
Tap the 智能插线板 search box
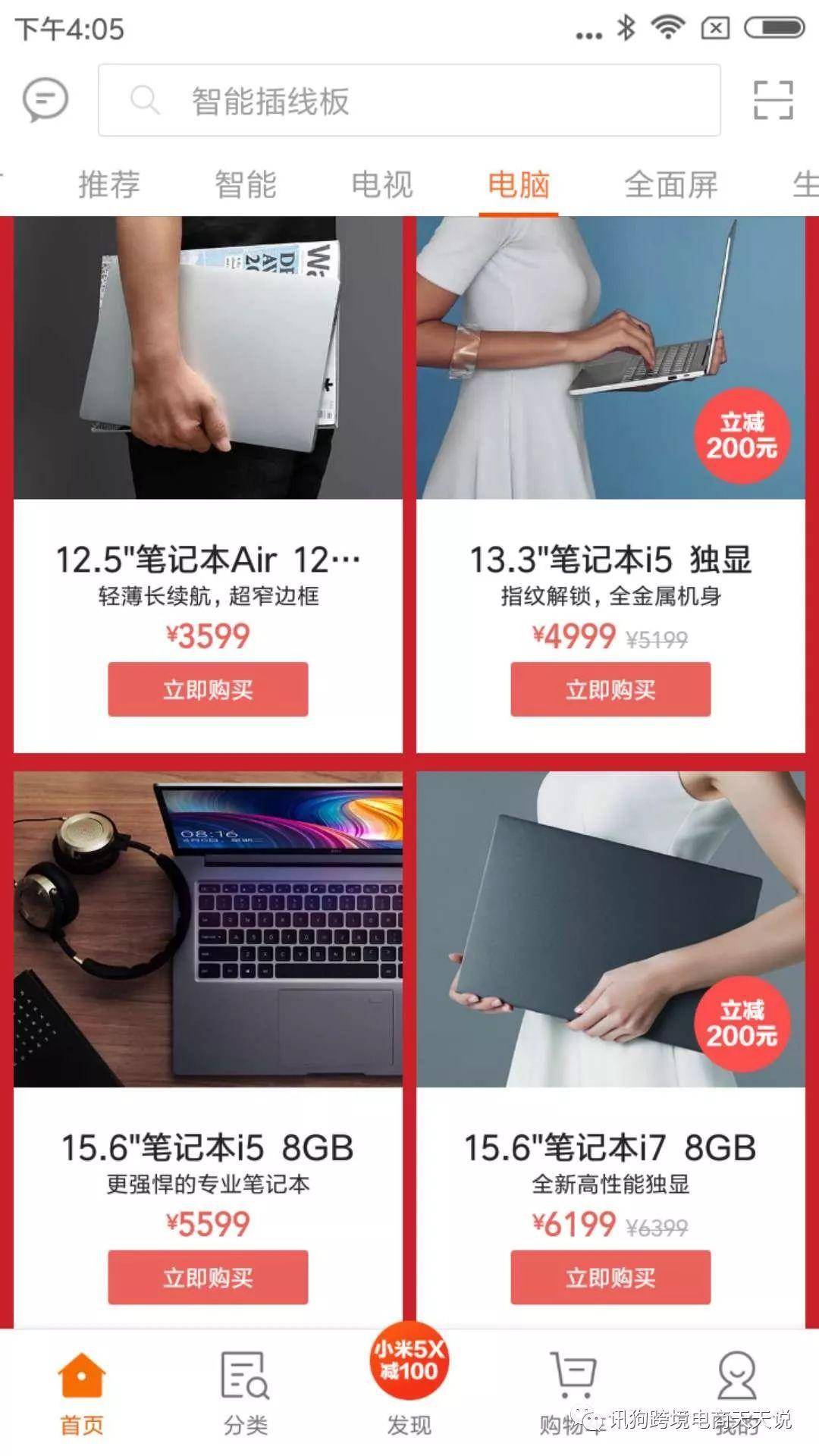click(x=409, y=100)
